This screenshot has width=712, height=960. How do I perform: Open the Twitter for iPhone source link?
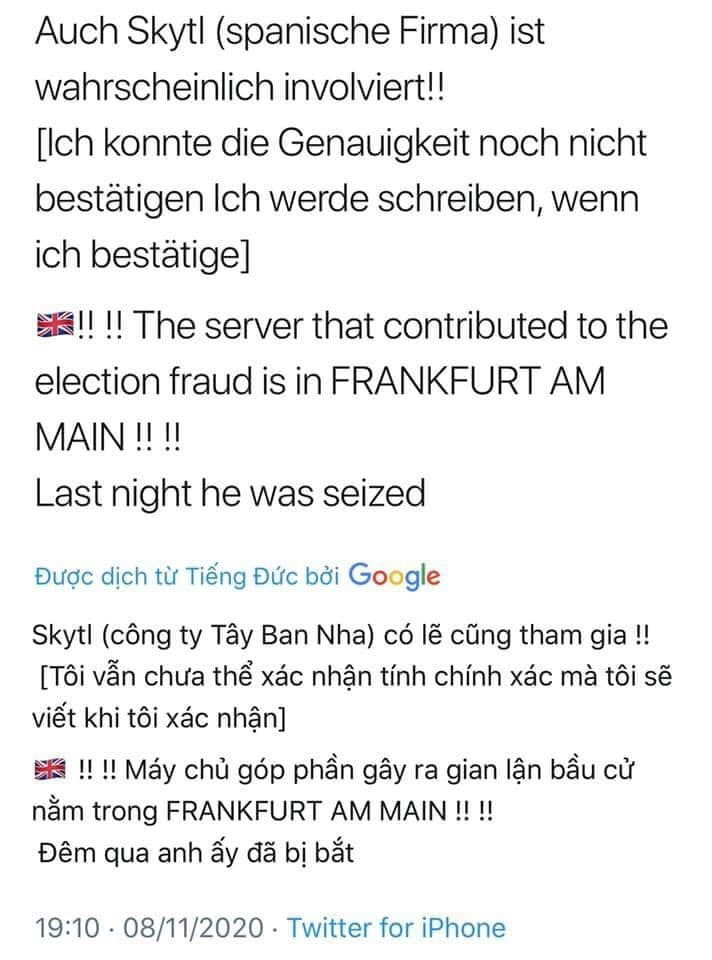tap(396, 927)
